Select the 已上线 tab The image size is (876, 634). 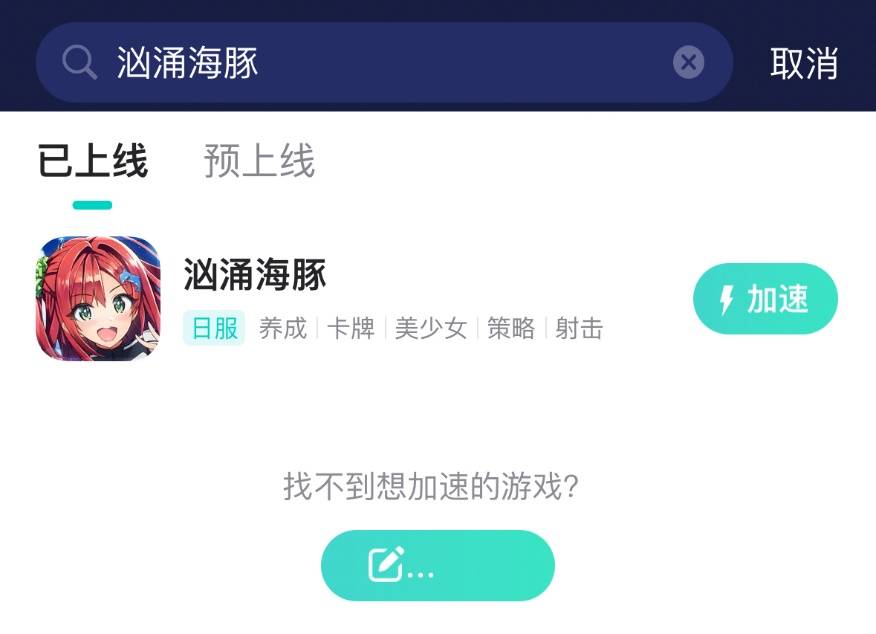point(93,161)
